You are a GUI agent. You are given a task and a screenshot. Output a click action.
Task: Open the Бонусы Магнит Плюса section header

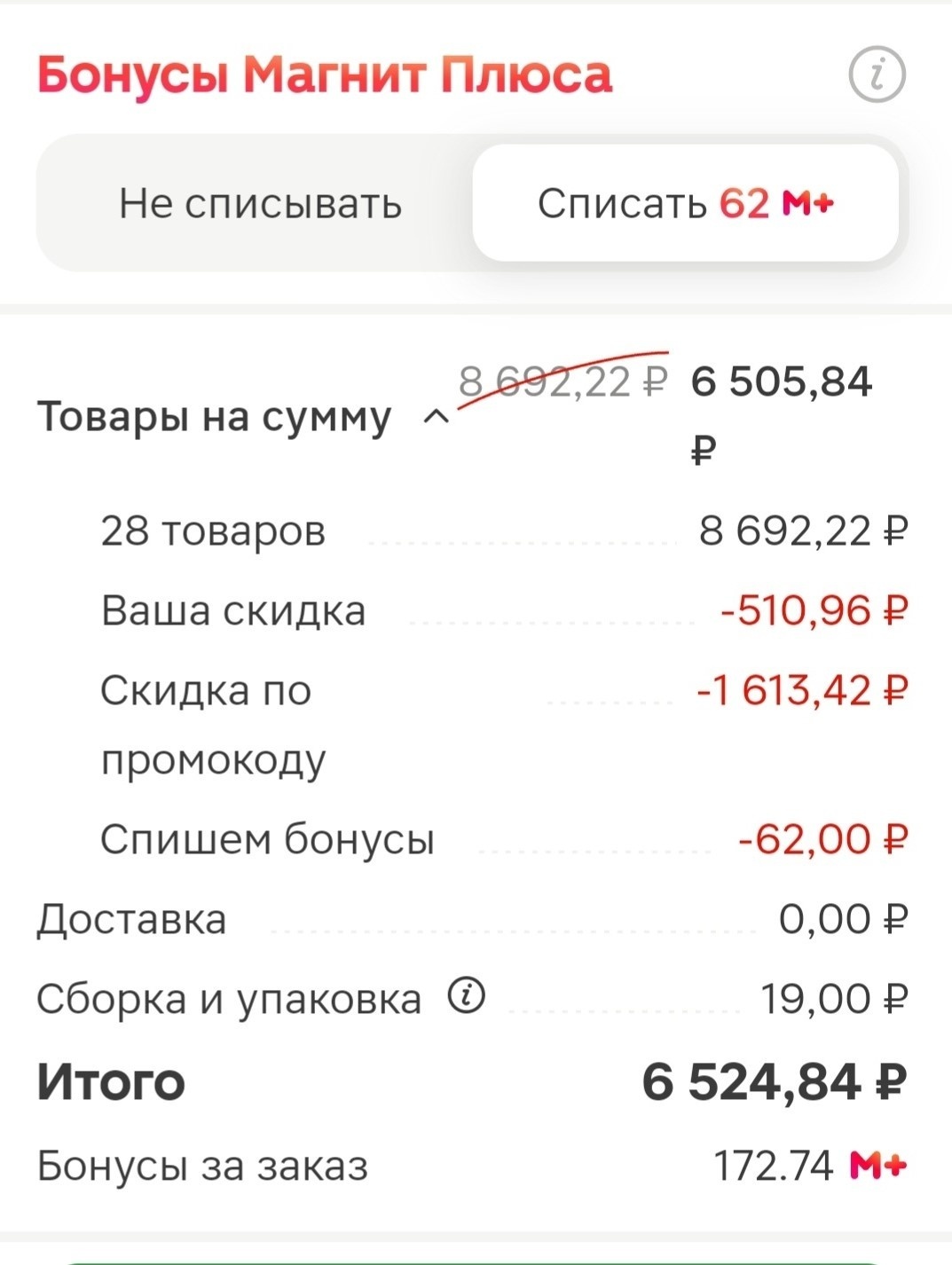tap(324, 75)
